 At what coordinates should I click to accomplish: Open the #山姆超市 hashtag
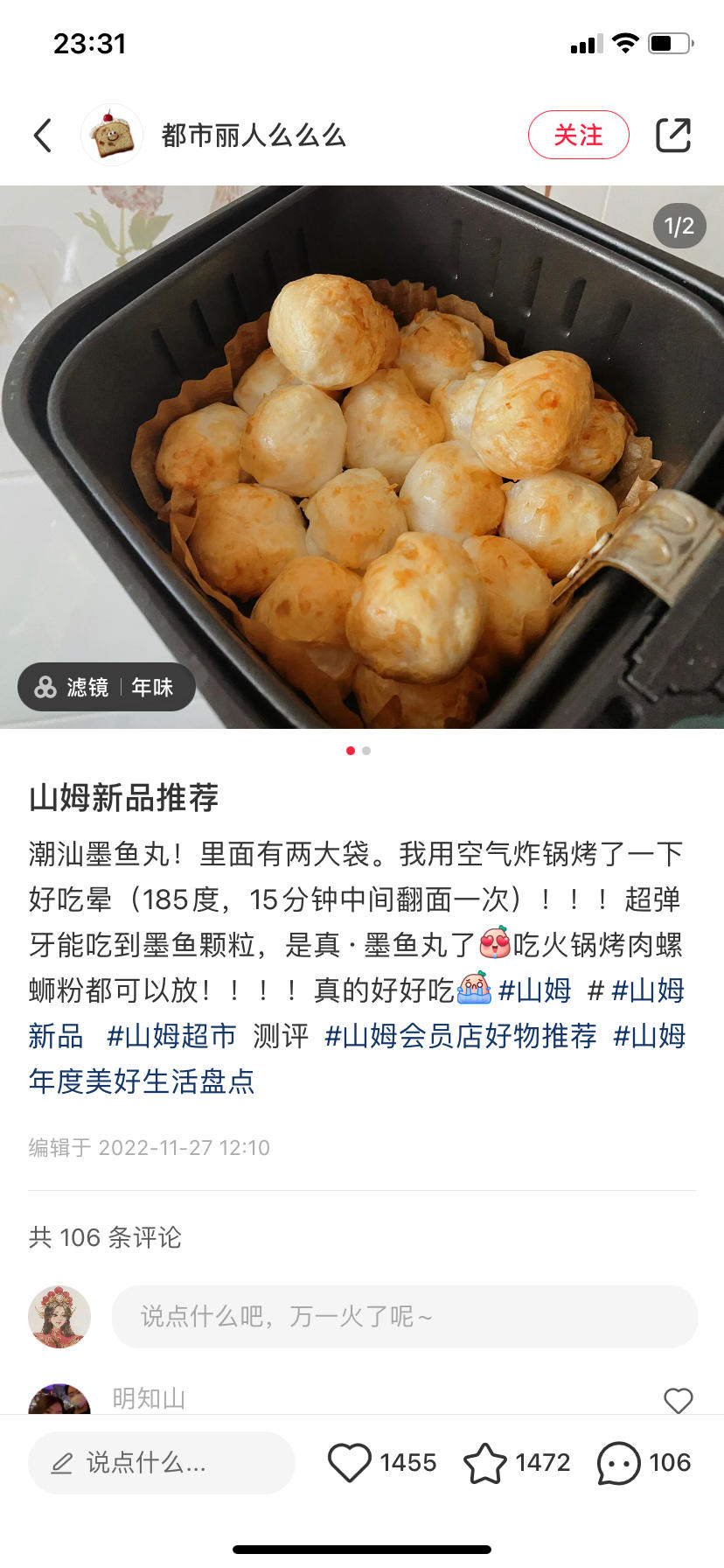tap(171, 1036)
